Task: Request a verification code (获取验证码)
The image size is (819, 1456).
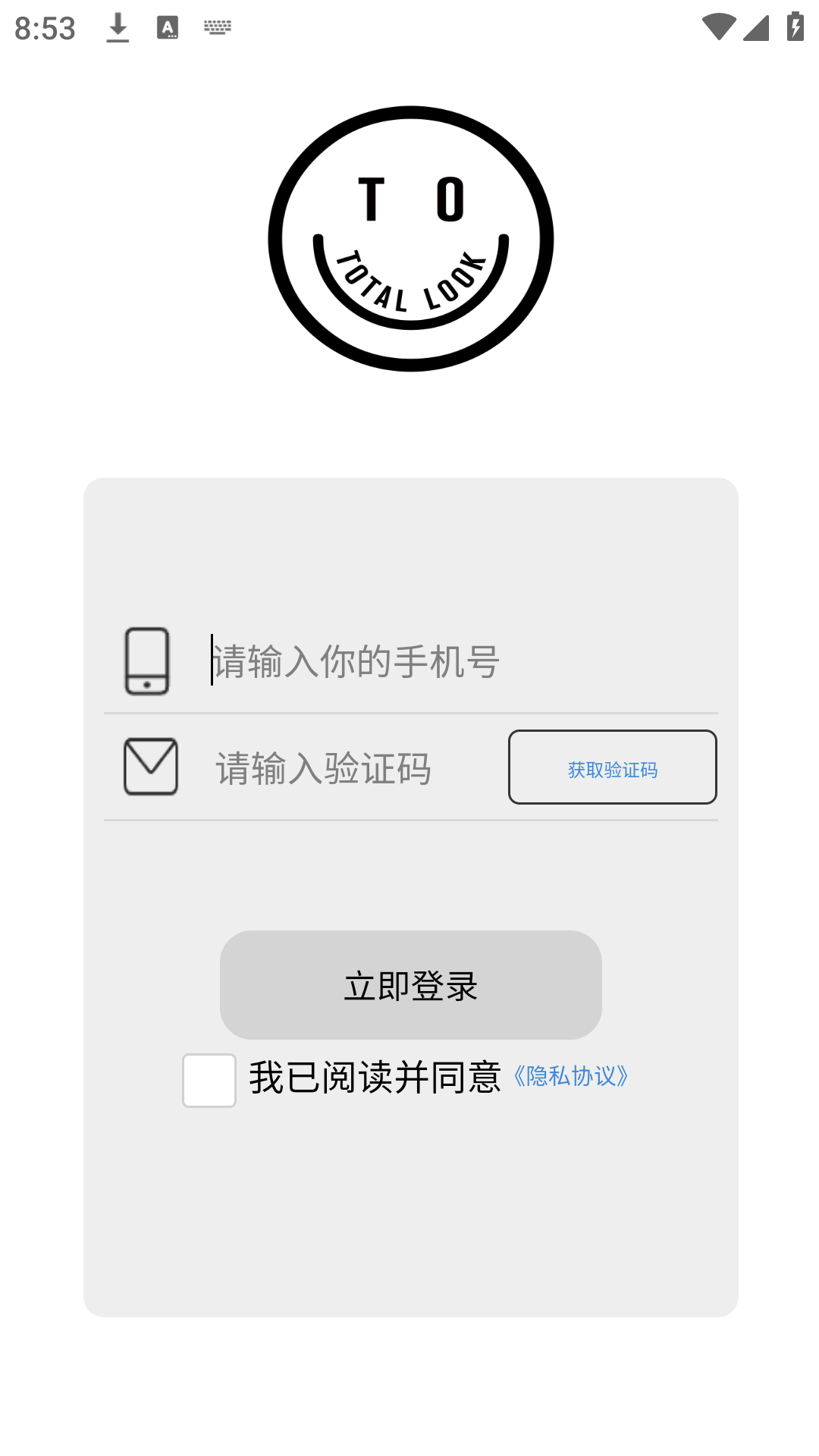Action: pyautogui.click(x=612, y=767)
